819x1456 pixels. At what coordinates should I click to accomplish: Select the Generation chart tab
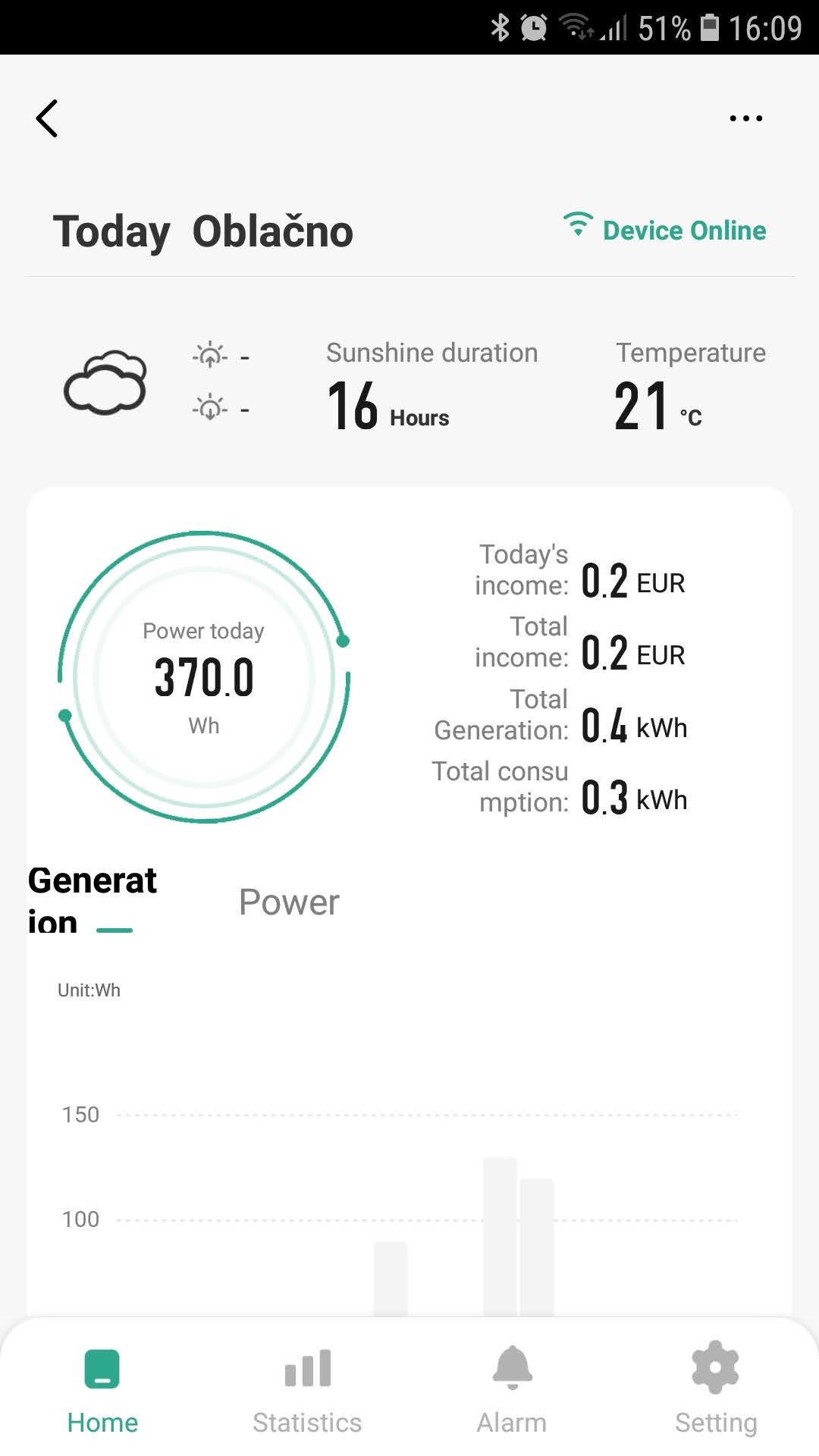click(92, 900)
